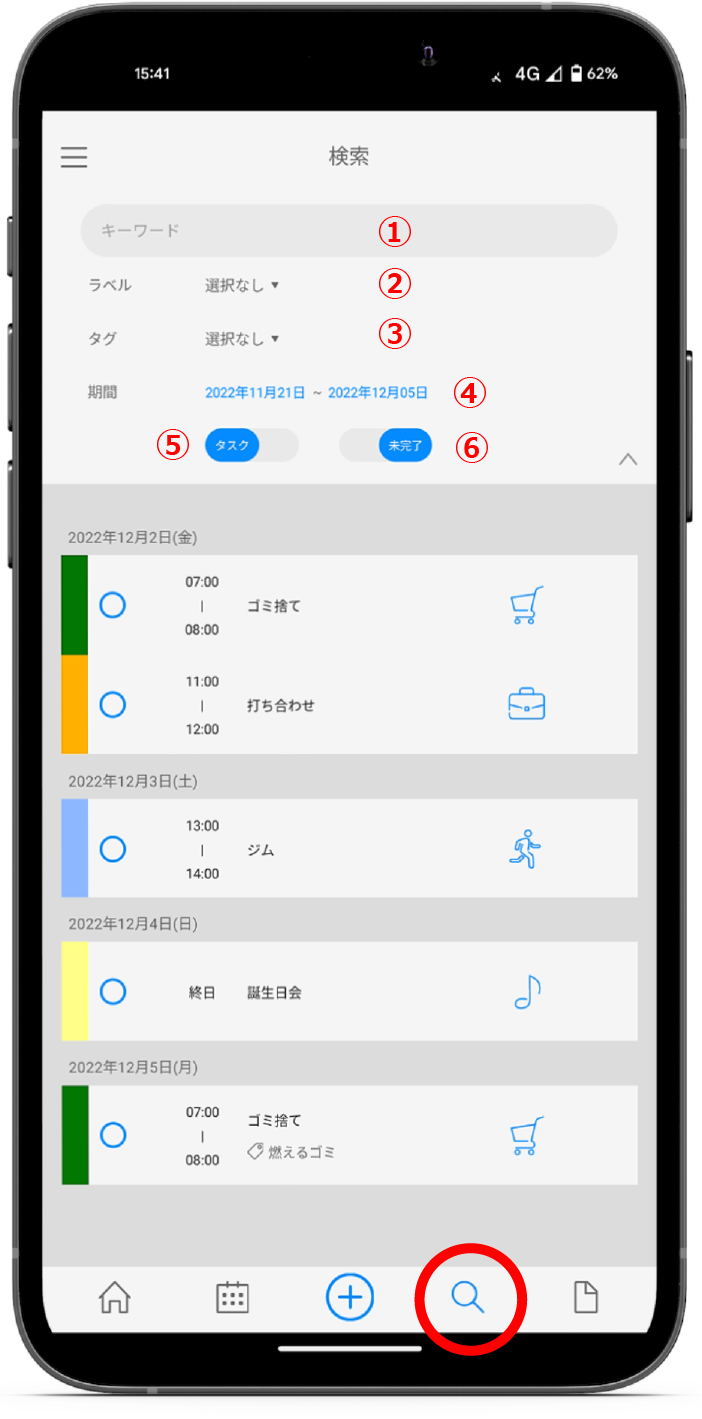Change the start date 2022年11月21日

point(254,393)
